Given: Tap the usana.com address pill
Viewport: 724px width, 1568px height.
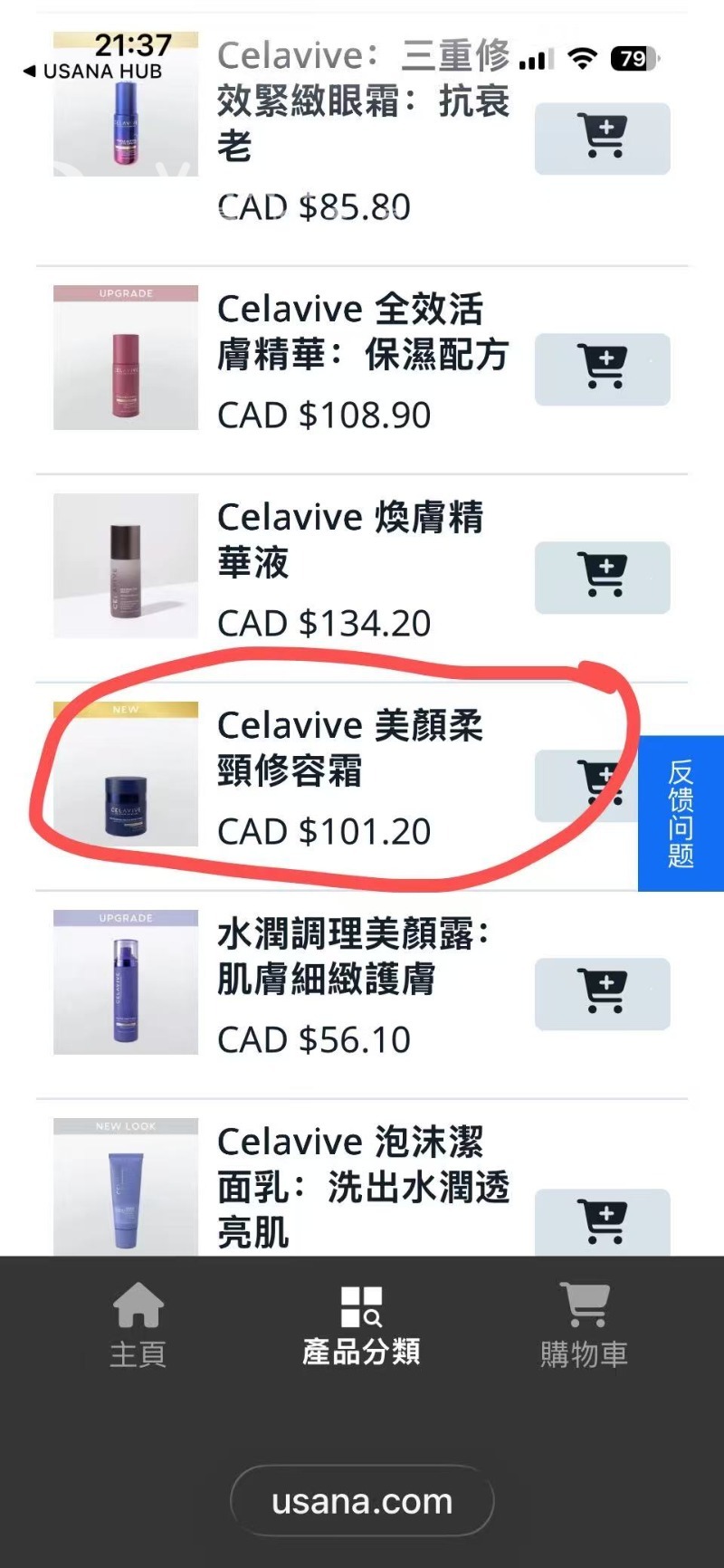Looking at the screenshot, I should [x=362, y=1501].
